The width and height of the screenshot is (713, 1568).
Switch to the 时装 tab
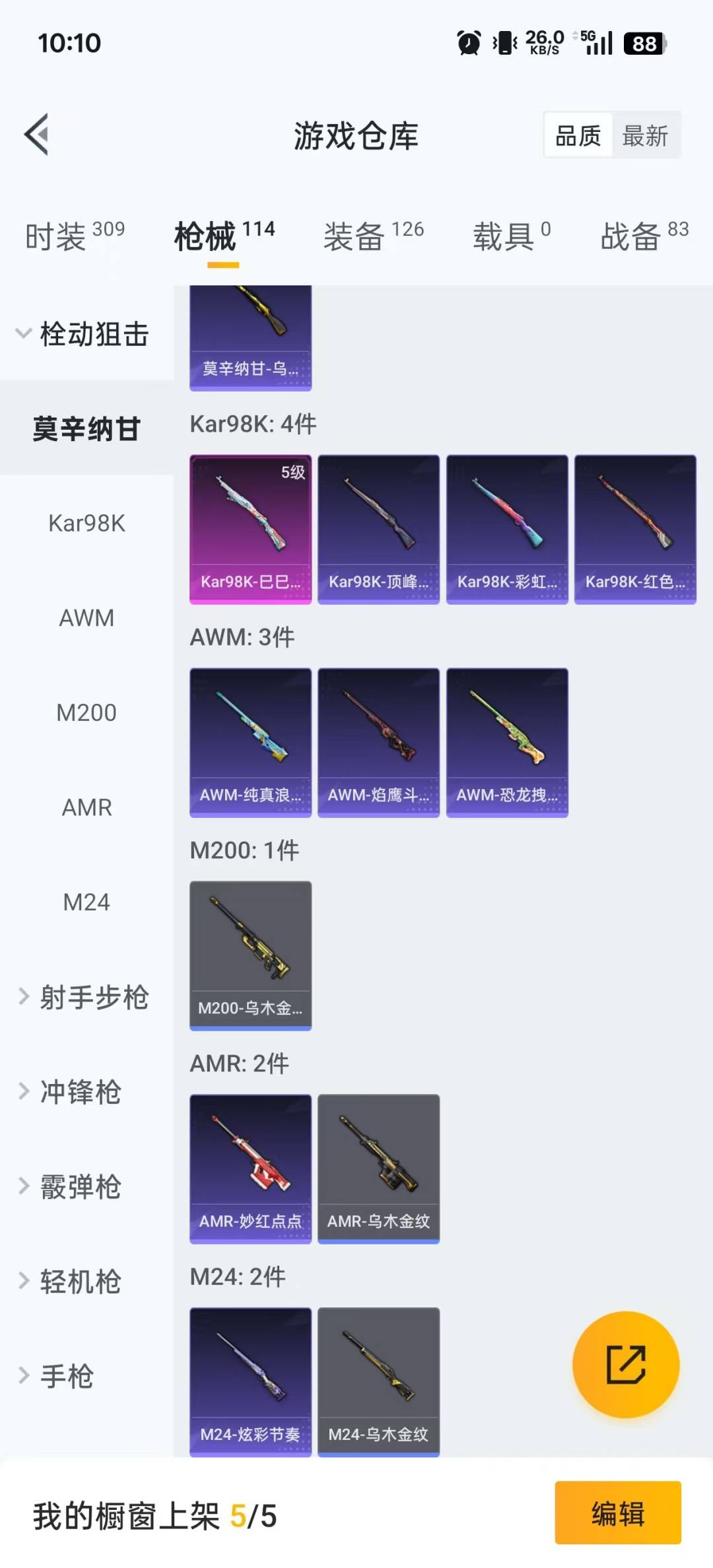tap(74, 236)
